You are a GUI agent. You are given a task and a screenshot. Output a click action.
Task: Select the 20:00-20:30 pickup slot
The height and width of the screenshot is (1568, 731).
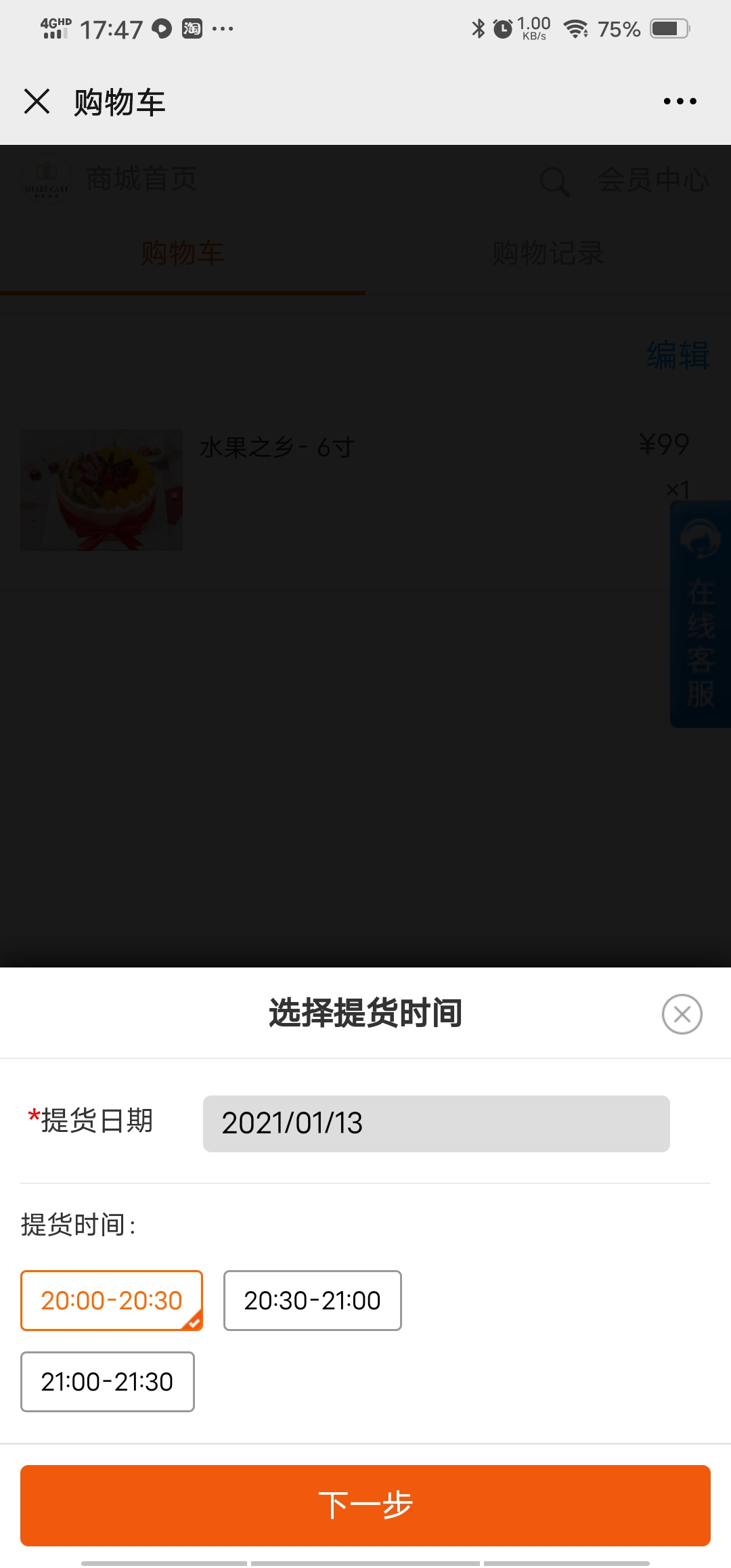[x=112, y=1300]
